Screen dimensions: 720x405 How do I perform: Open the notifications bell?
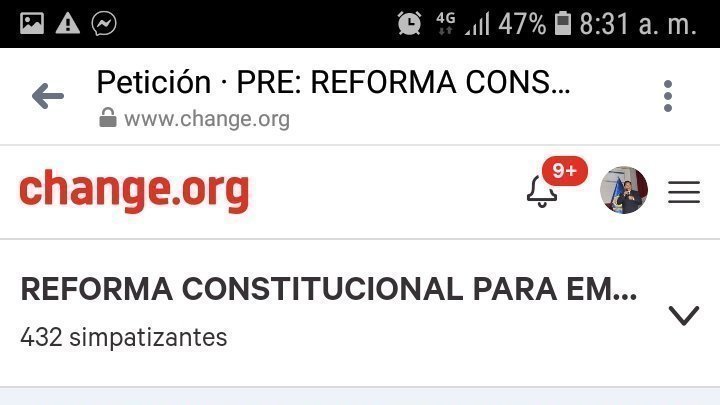click(542, 191)
